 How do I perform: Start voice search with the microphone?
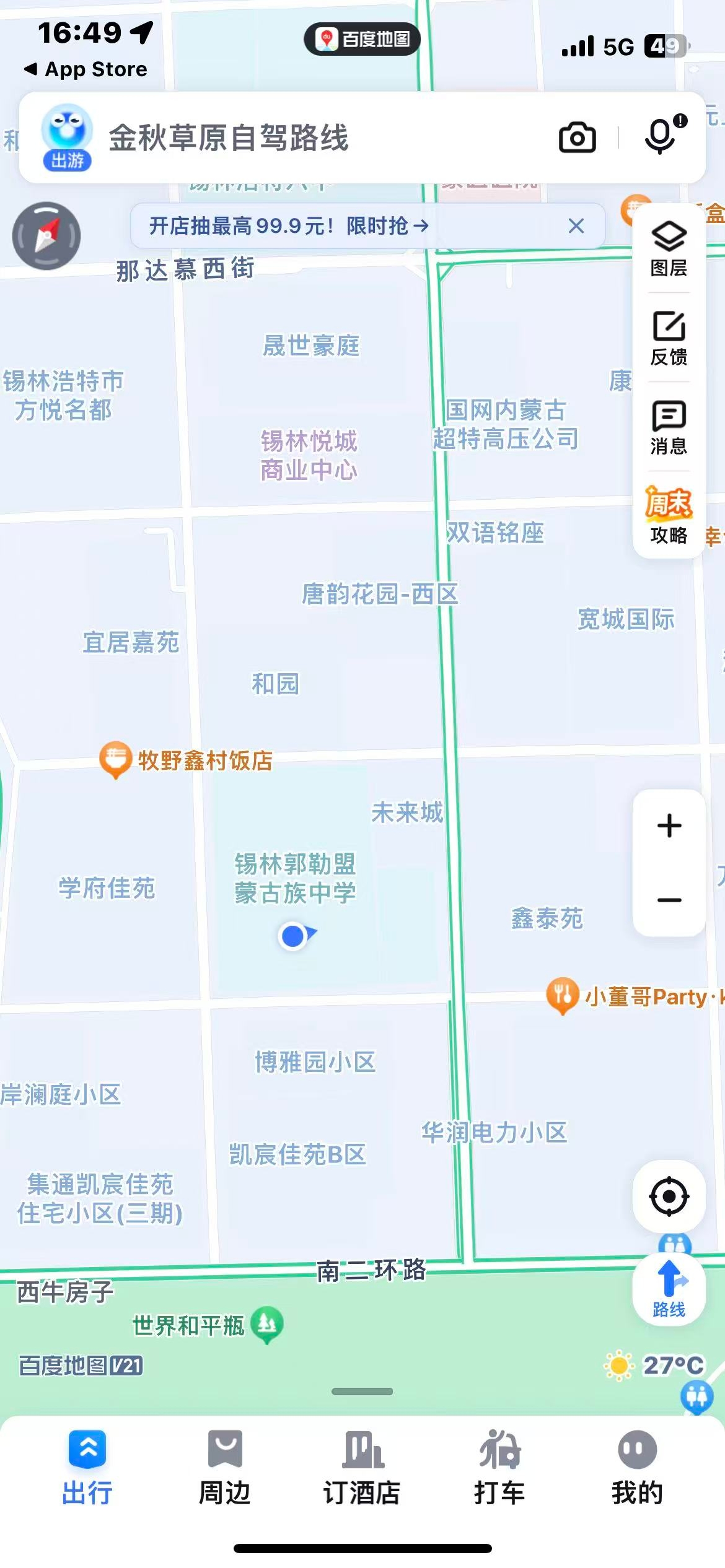pos(661,136)
